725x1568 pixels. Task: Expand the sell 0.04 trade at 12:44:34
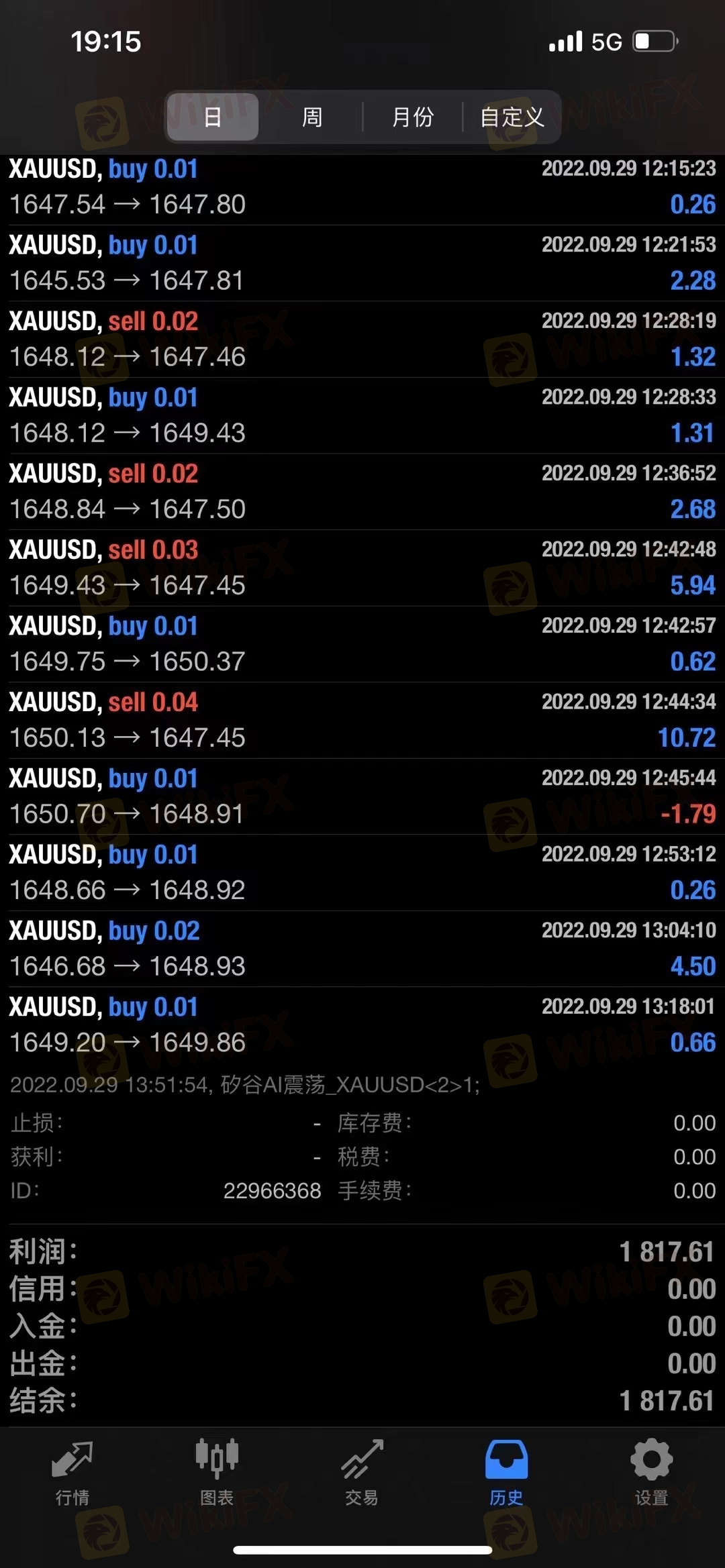click(362, 720)
